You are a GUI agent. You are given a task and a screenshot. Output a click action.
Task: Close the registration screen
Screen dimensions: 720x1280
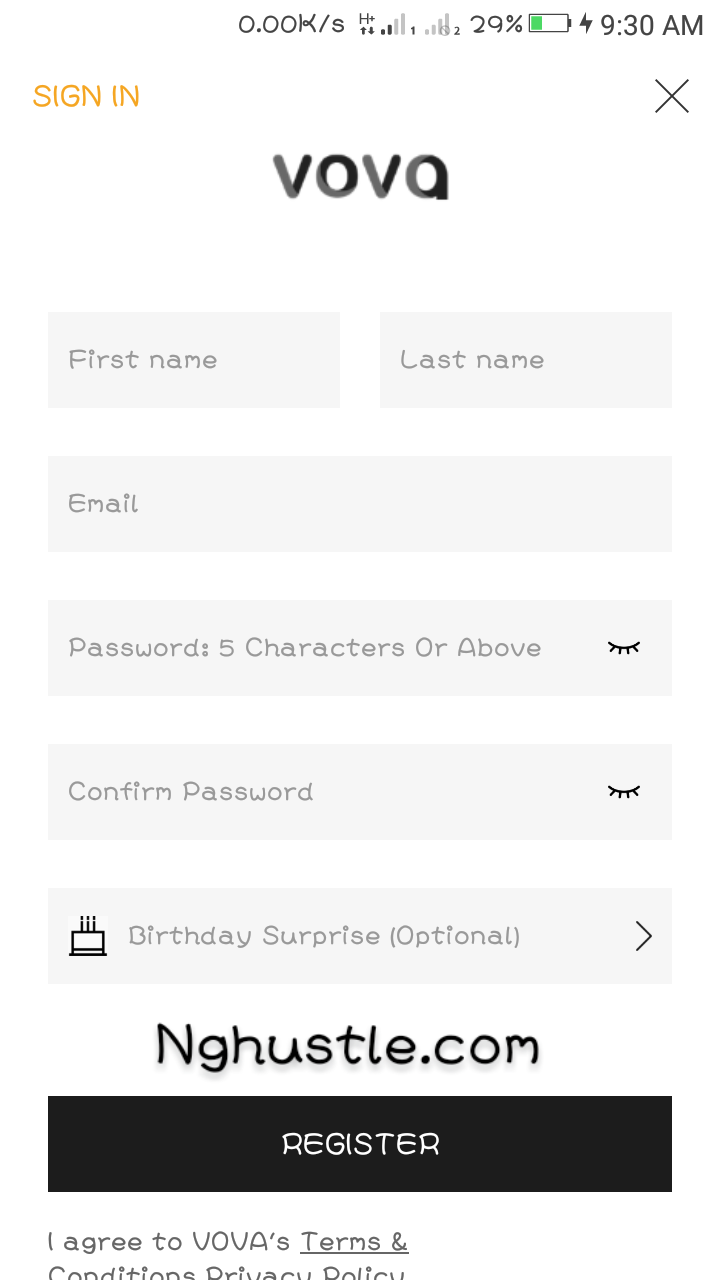[671, 96]
